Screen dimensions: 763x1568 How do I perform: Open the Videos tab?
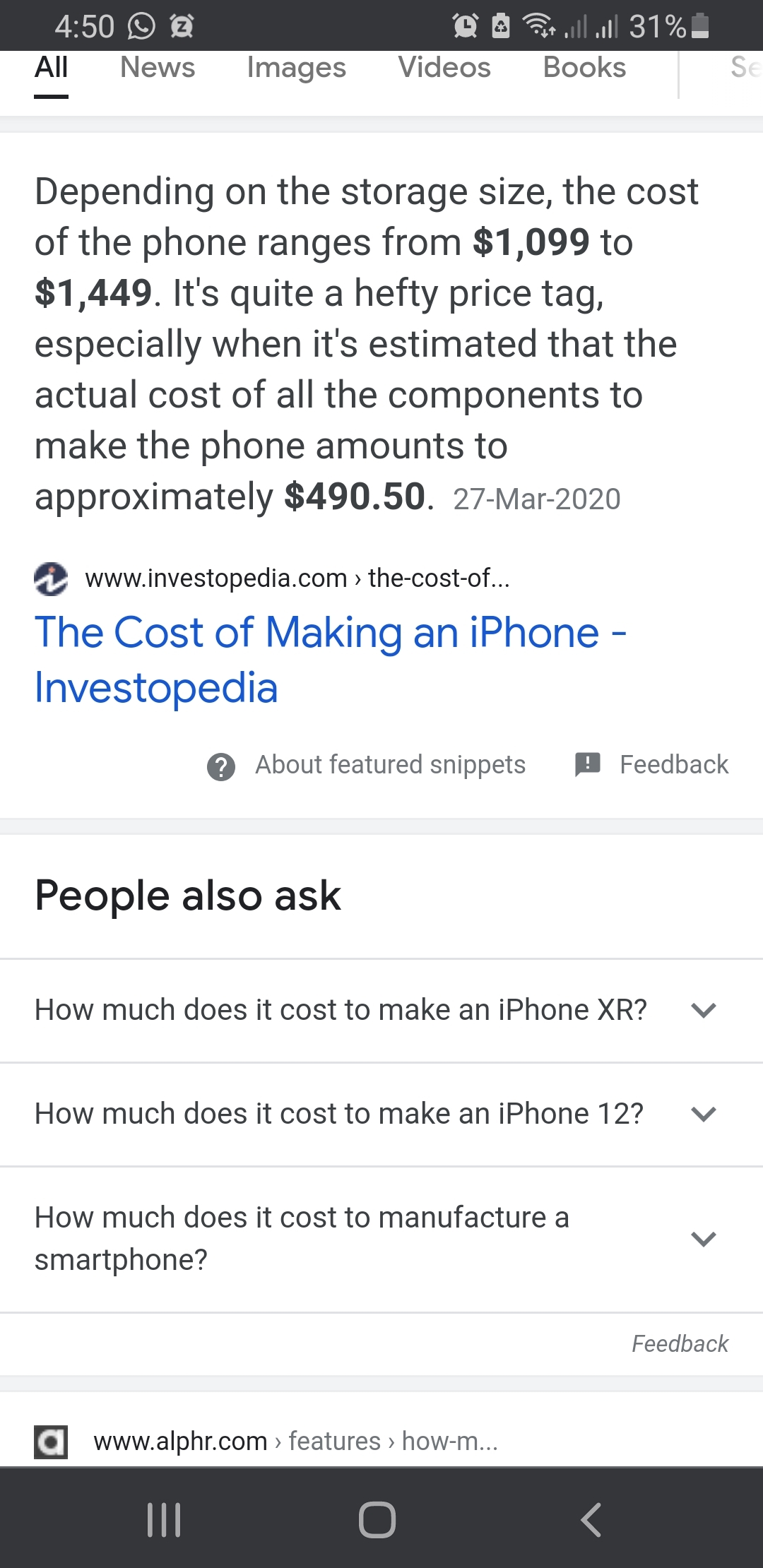(x=444, y=68)
